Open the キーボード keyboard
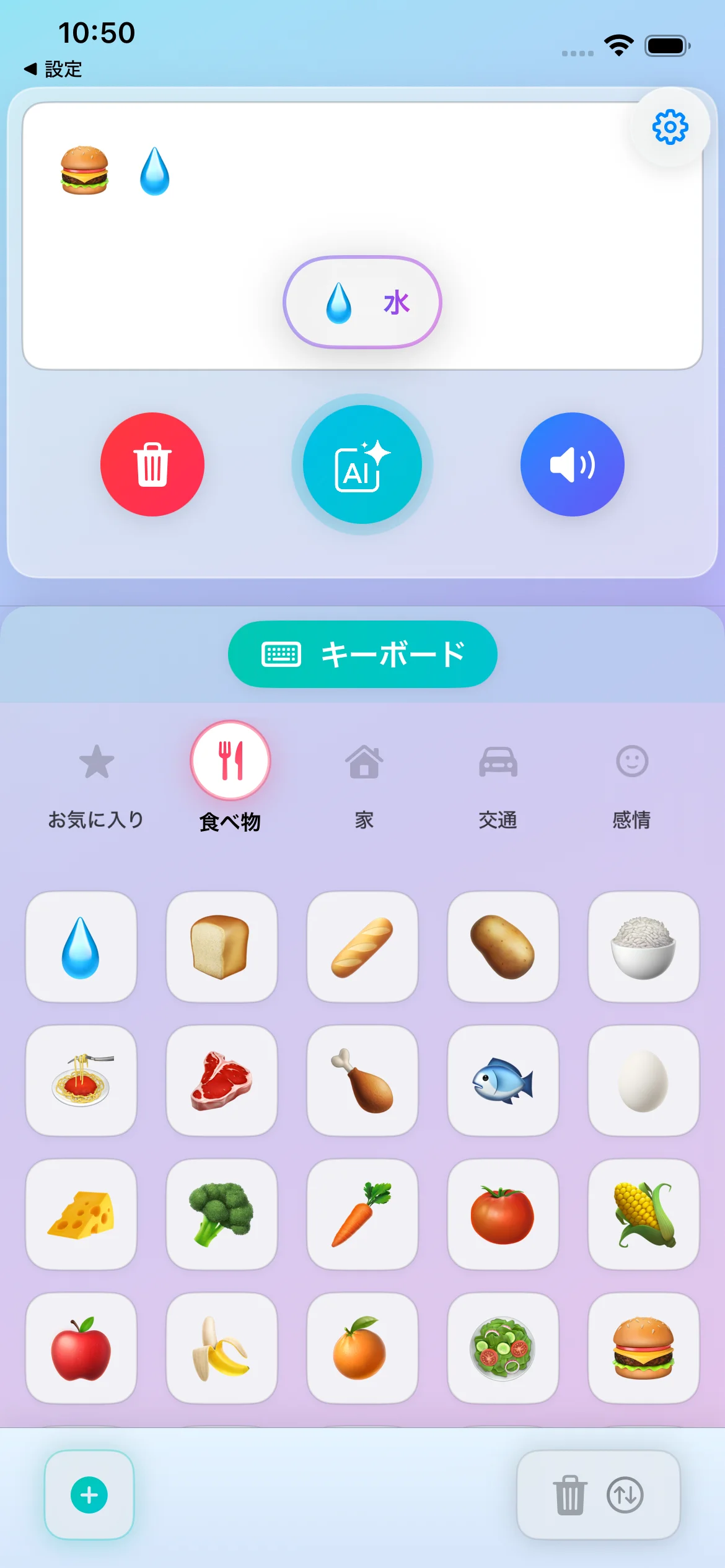 pos(362,655)
